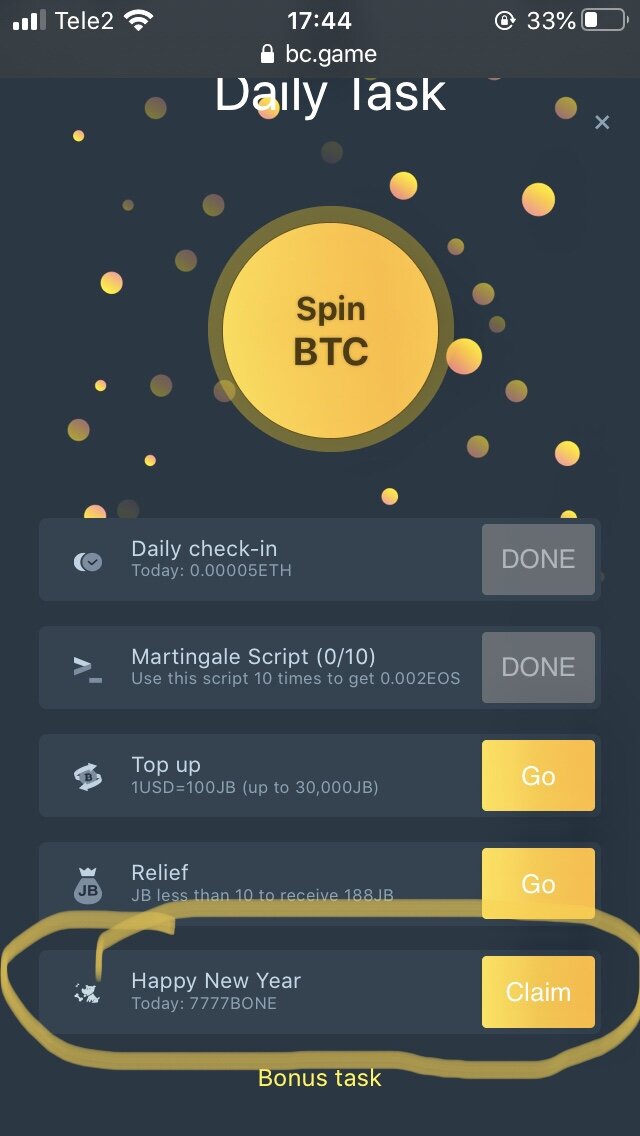640x1136 pixels.
Task: Claim the Happy New Year bonus
Action: tap(538, 992)
